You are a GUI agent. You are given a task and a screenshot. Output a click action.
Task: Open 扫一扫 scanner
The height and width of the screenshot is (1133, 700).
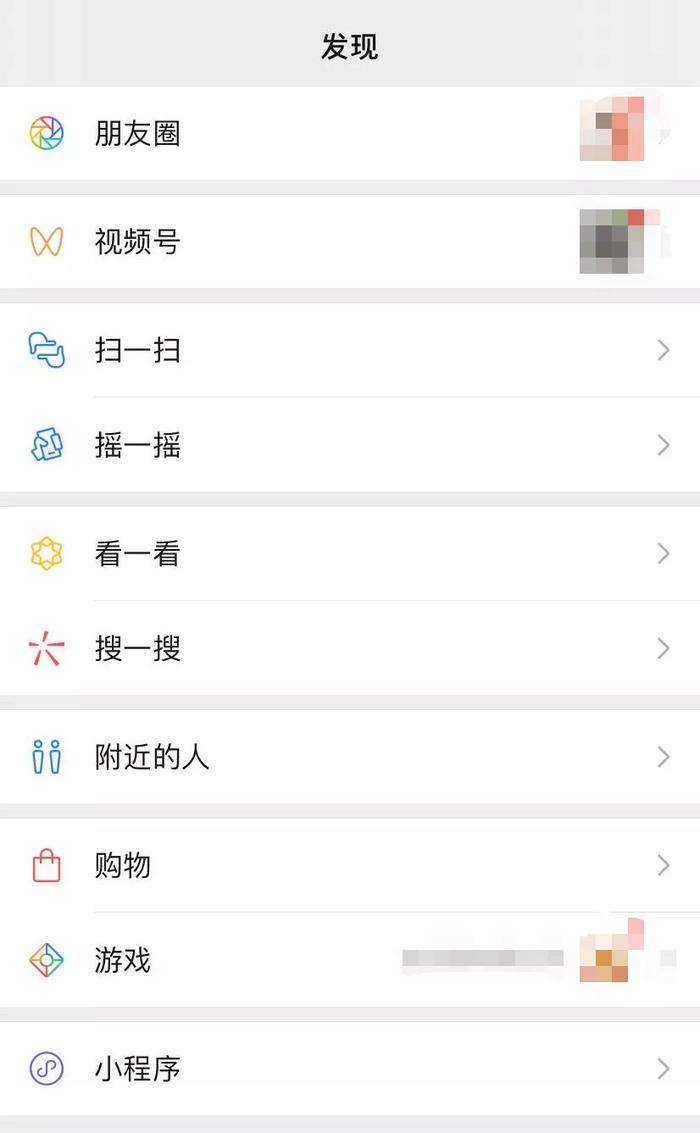[350, 350]
